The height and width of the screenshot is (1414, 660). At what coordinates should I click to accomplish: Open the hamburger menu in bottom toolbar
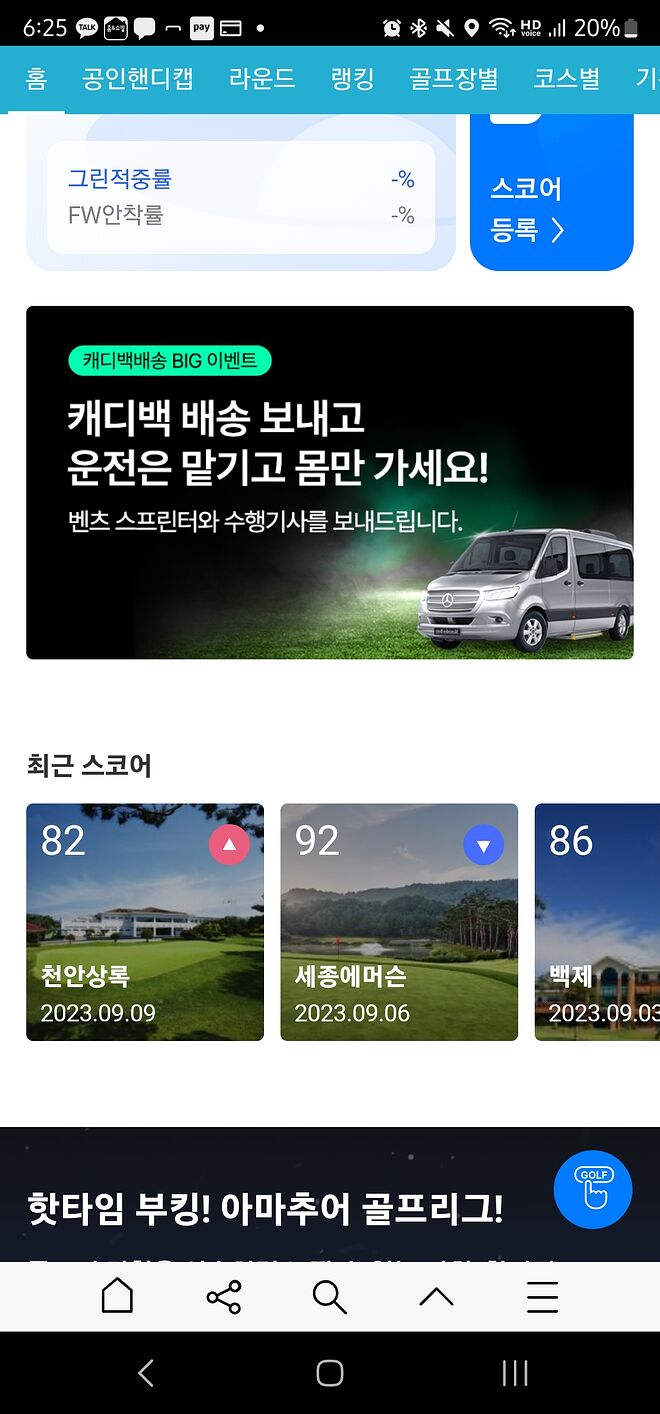[x=542, y=1297]
